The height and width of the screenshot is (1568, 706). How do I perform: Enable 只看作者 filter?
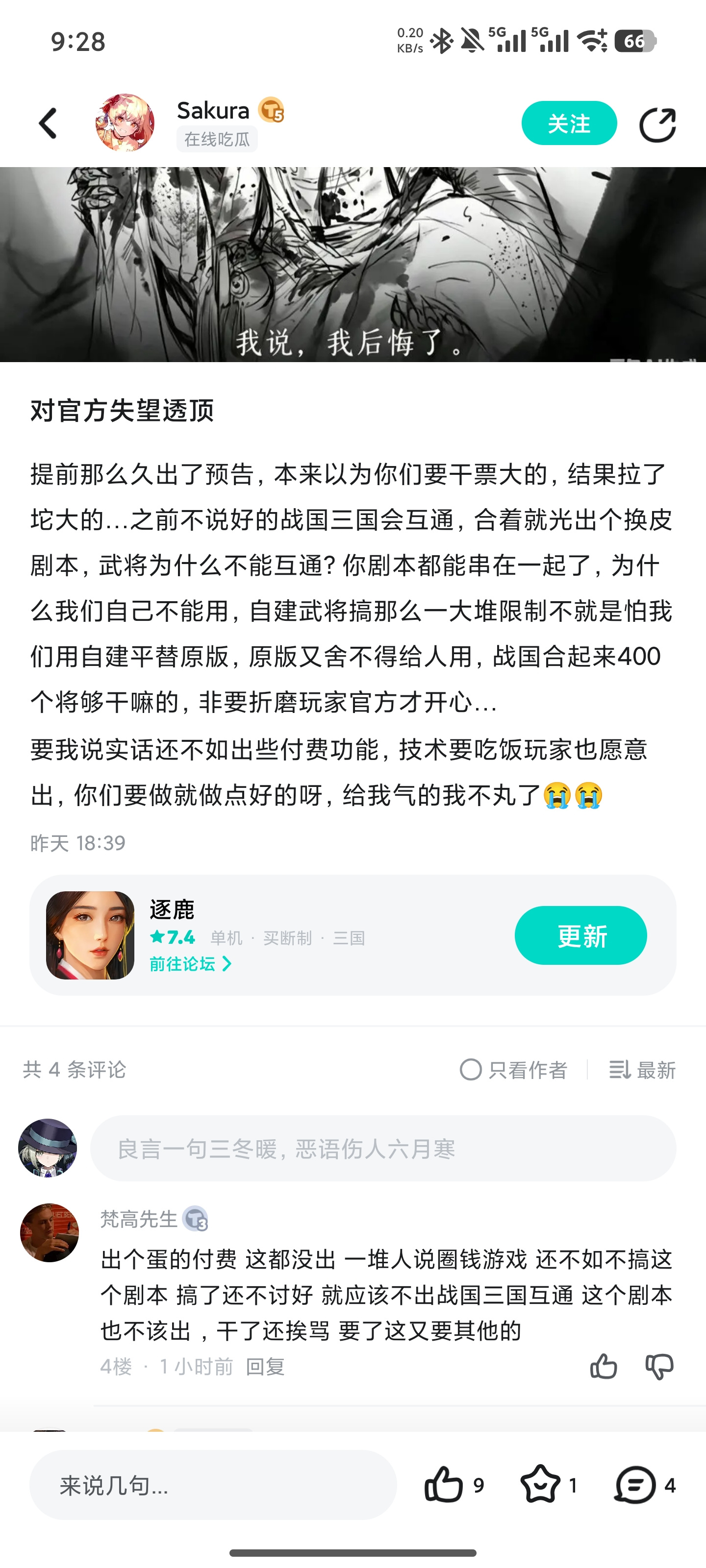pyautogui.click(x=513, y=1070)
